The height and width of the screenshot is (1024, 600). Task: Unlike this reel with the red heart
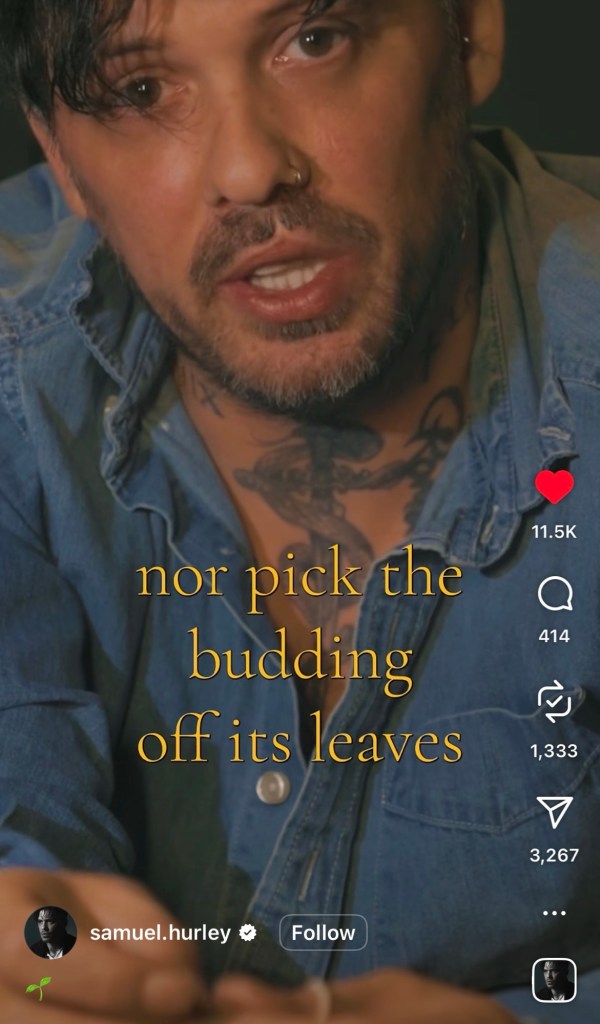click(x=554, y=487)
